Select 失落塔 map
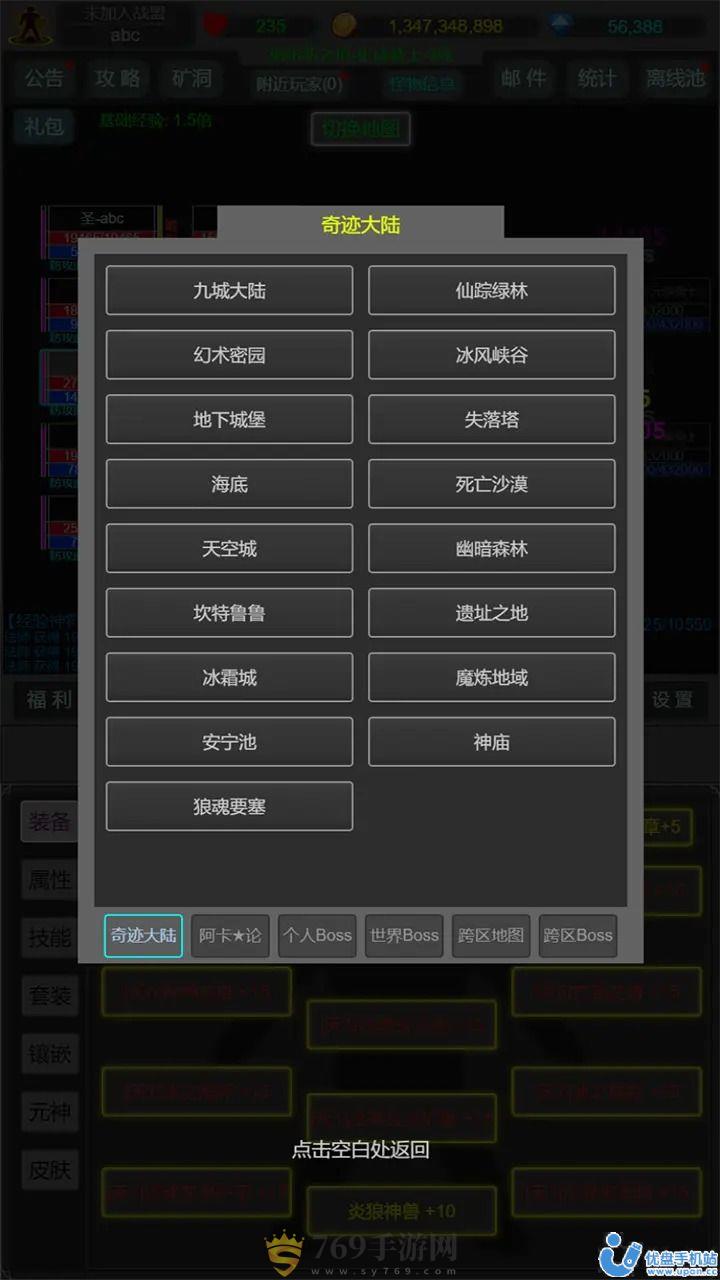This screenshot has width=720, height=1280. 491,420
